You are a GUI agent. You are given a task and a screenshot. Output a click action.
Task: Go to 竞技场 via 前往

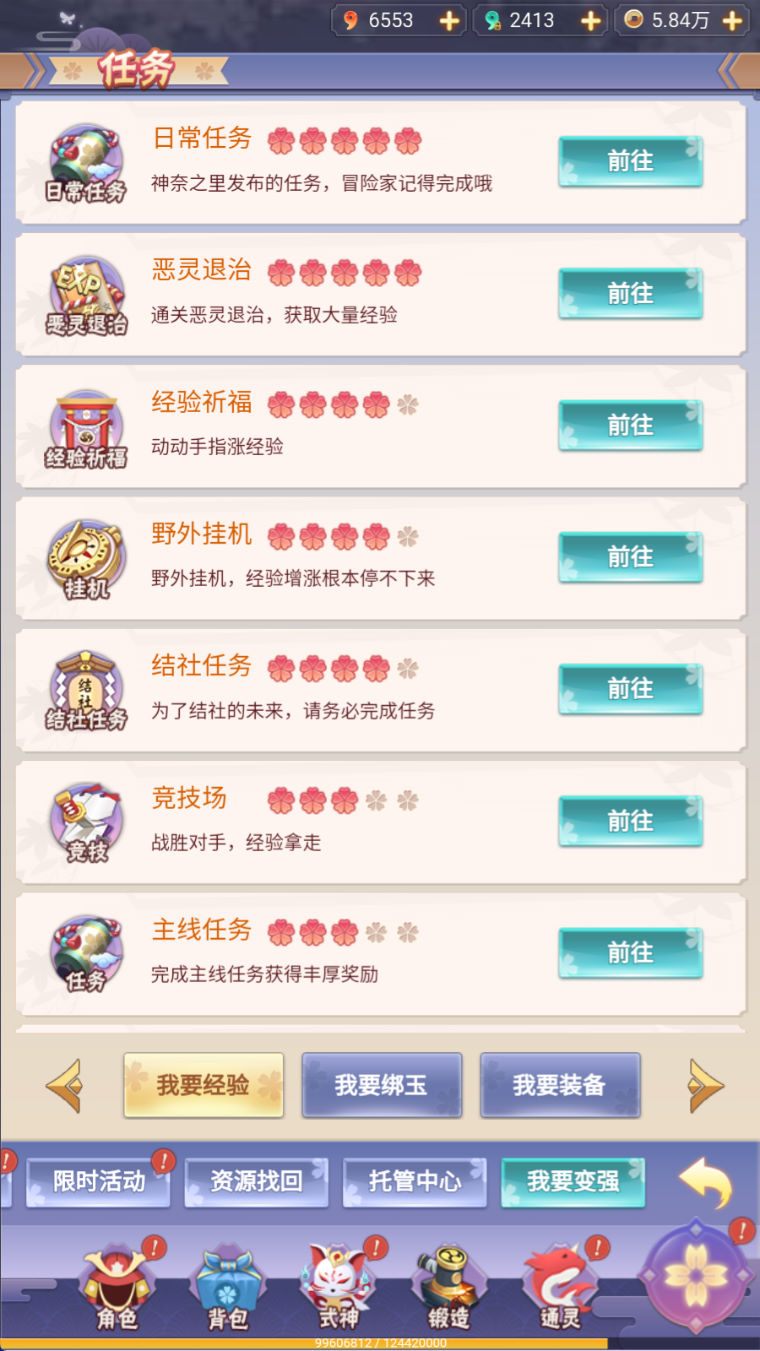click(x=630, y=821)
